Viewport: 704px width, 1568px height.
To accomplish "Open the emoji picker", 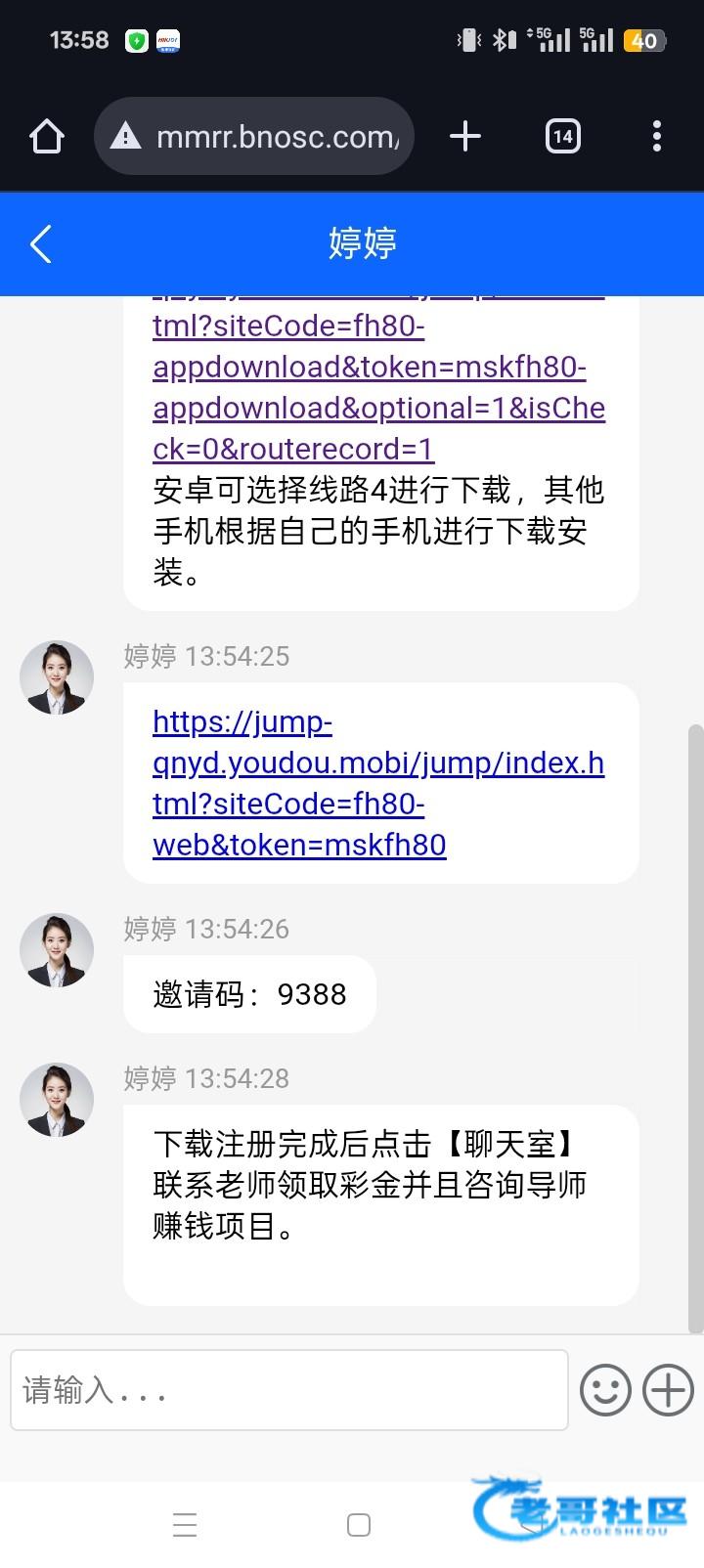I will 605,1389.
